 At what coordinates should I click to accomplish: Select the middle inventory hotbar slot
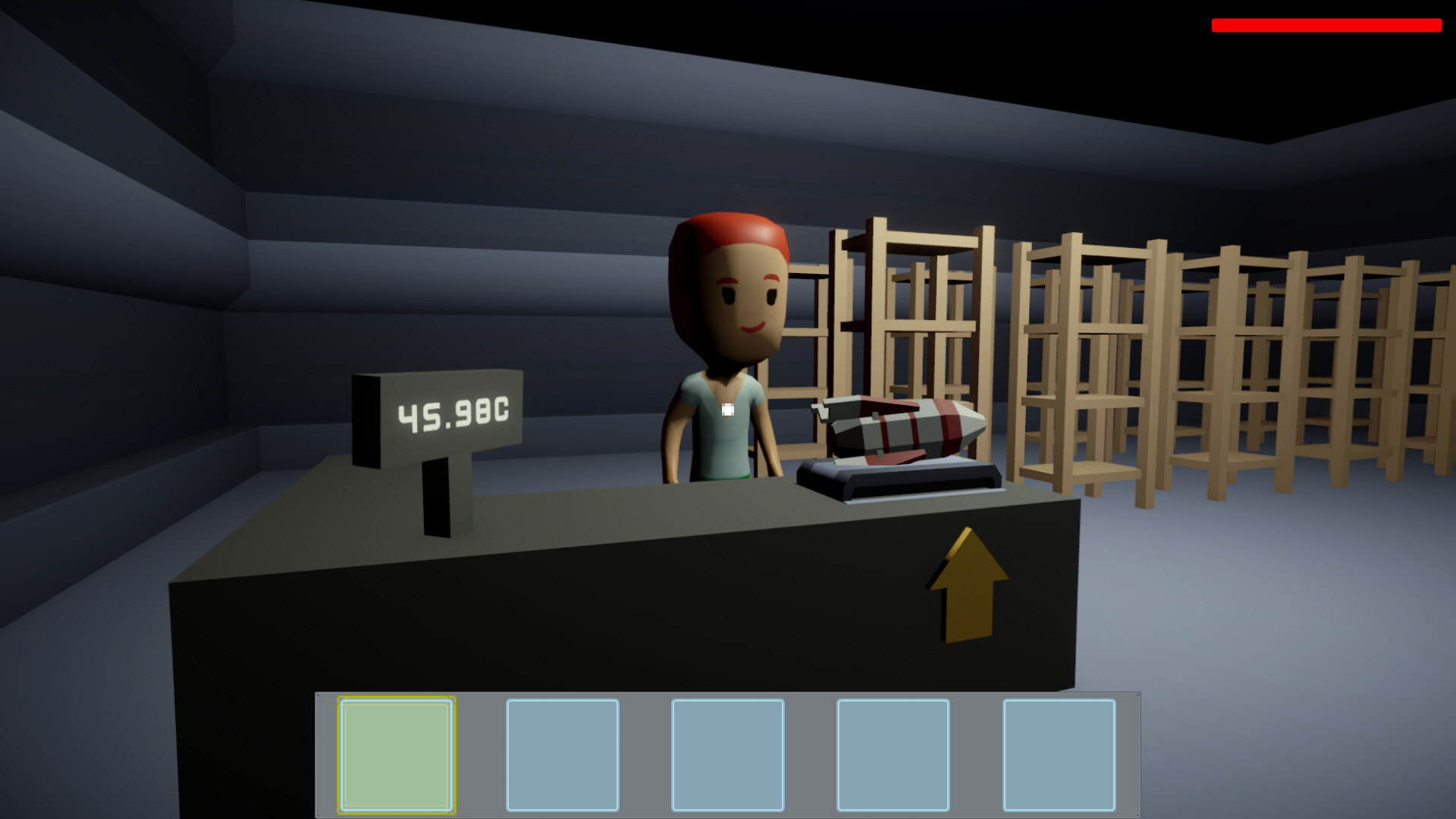tap(727, 755)
